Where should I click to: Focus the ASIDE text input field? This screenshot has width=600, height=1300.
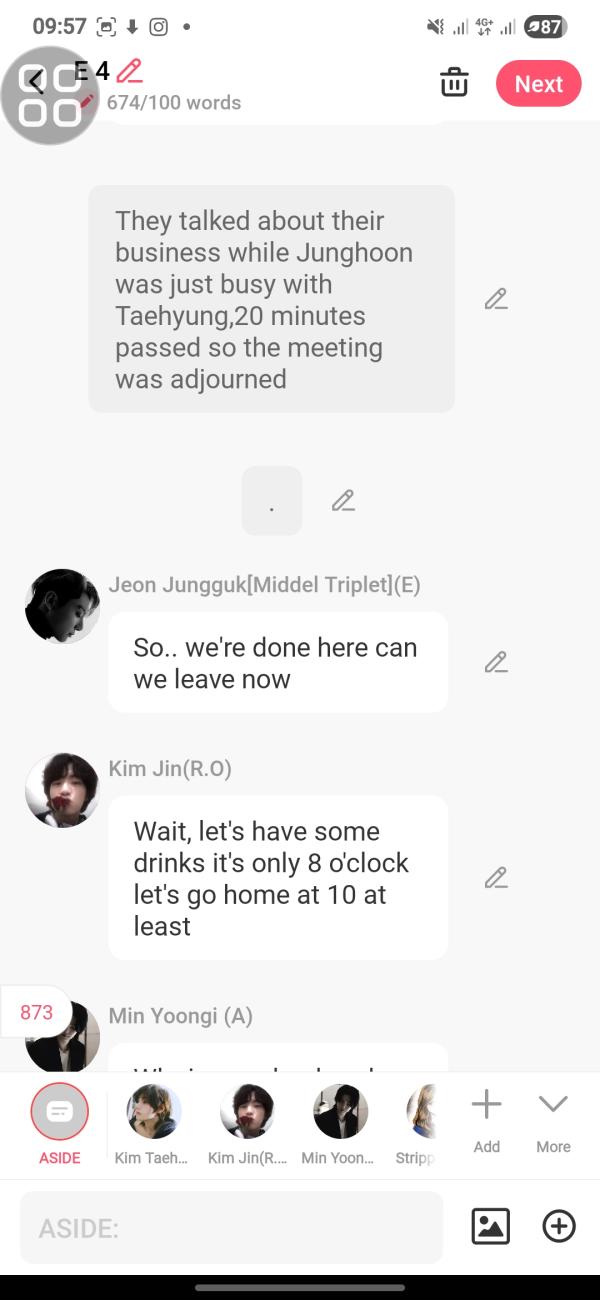tap(231, 1227)
